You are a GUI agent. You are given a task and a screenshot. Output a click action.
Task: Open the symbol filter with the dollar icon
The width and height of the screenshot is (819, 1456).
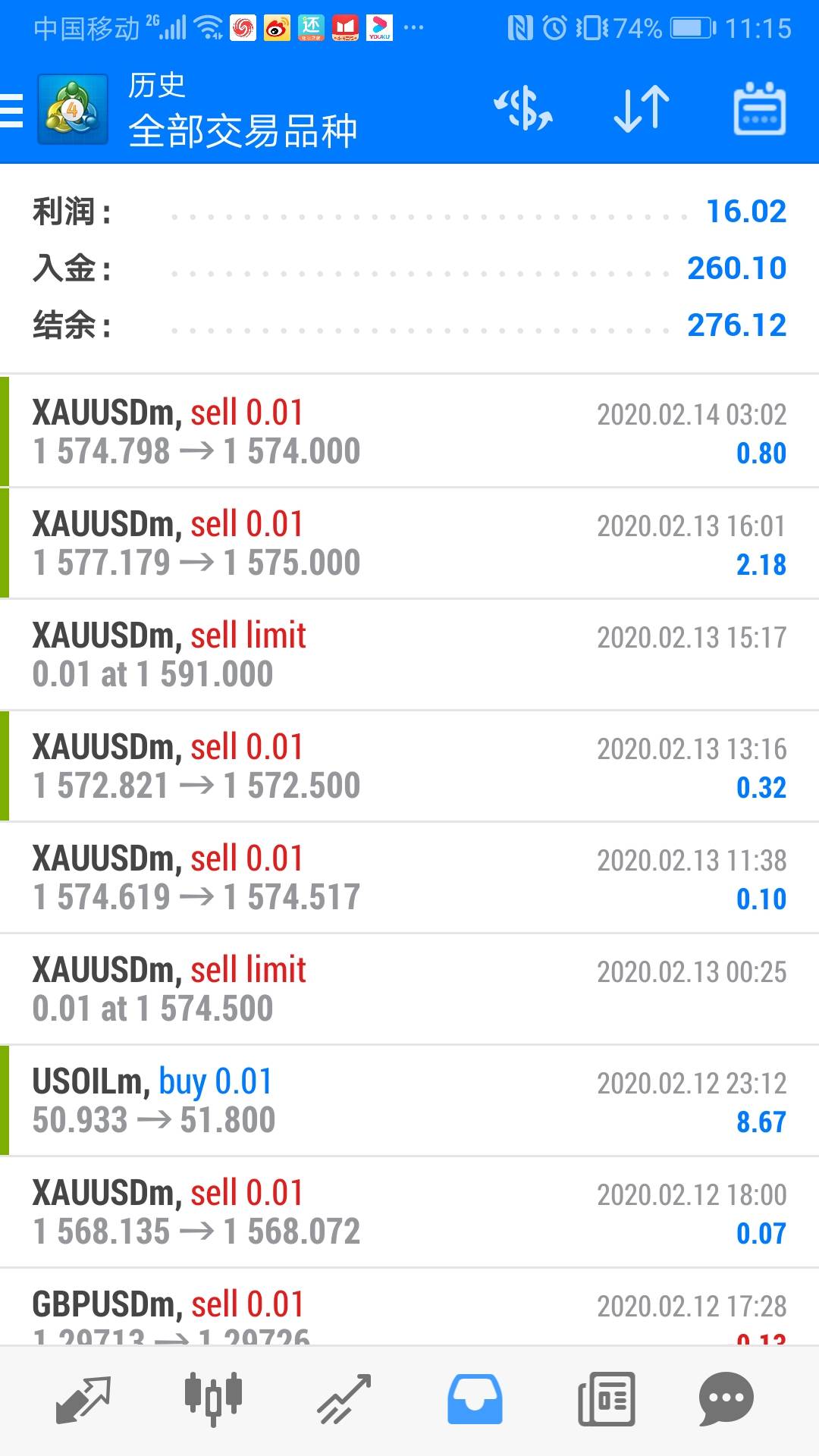(523, 110)
